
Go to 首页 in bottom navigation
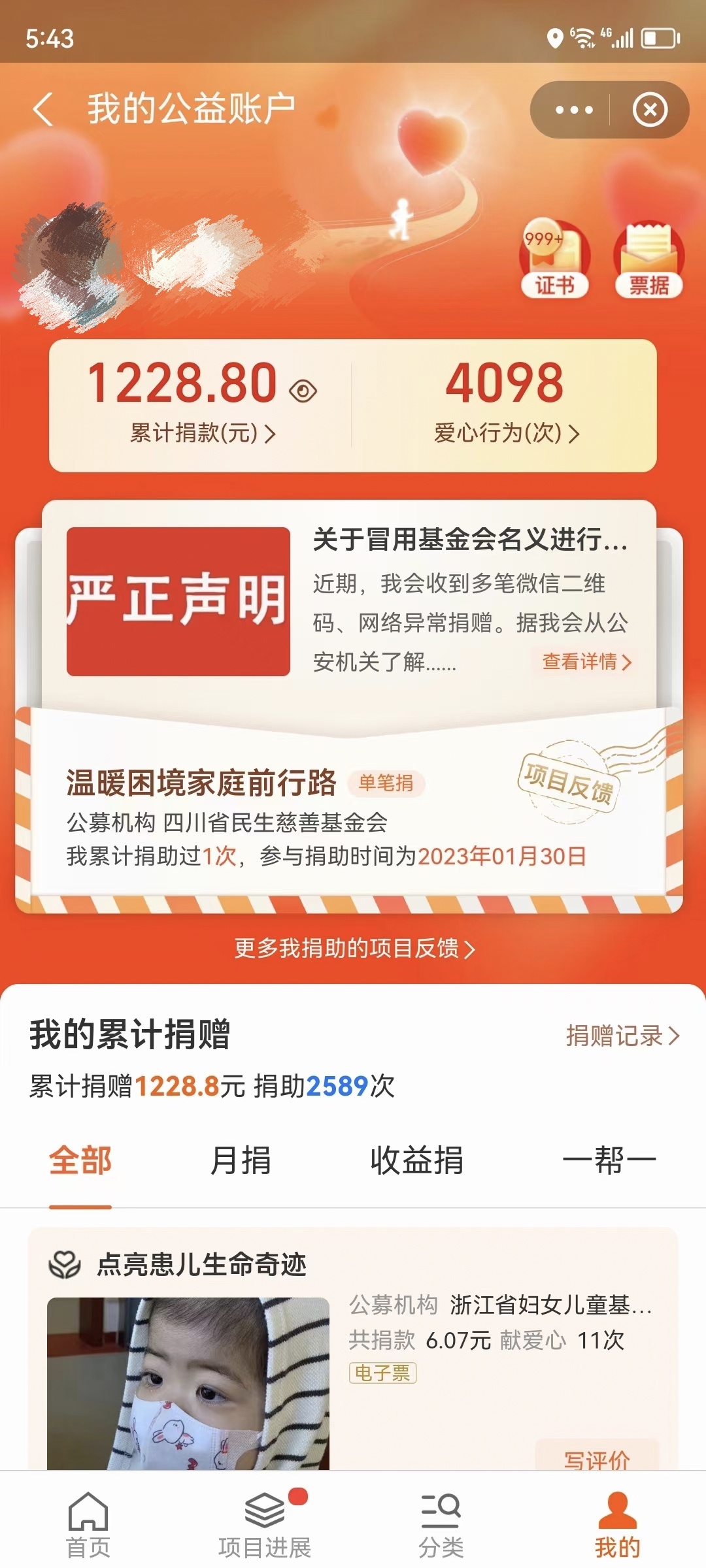pos(88,1524)
